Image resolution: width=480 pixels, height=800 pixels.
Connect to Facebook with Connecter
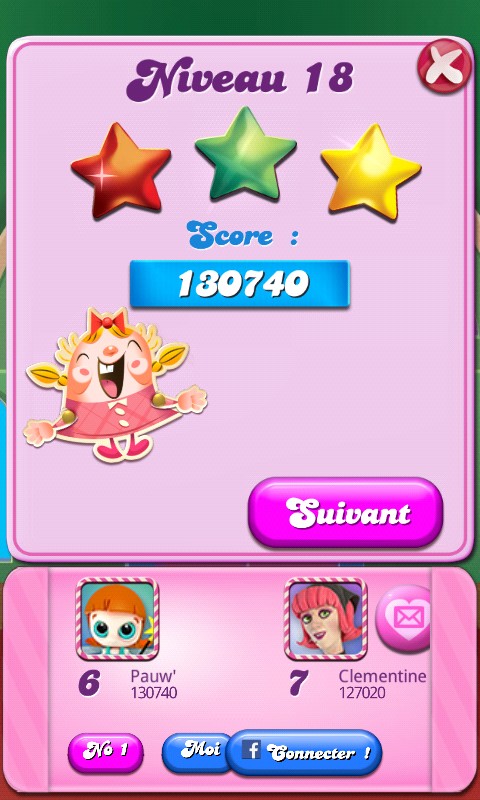(304, 753)
